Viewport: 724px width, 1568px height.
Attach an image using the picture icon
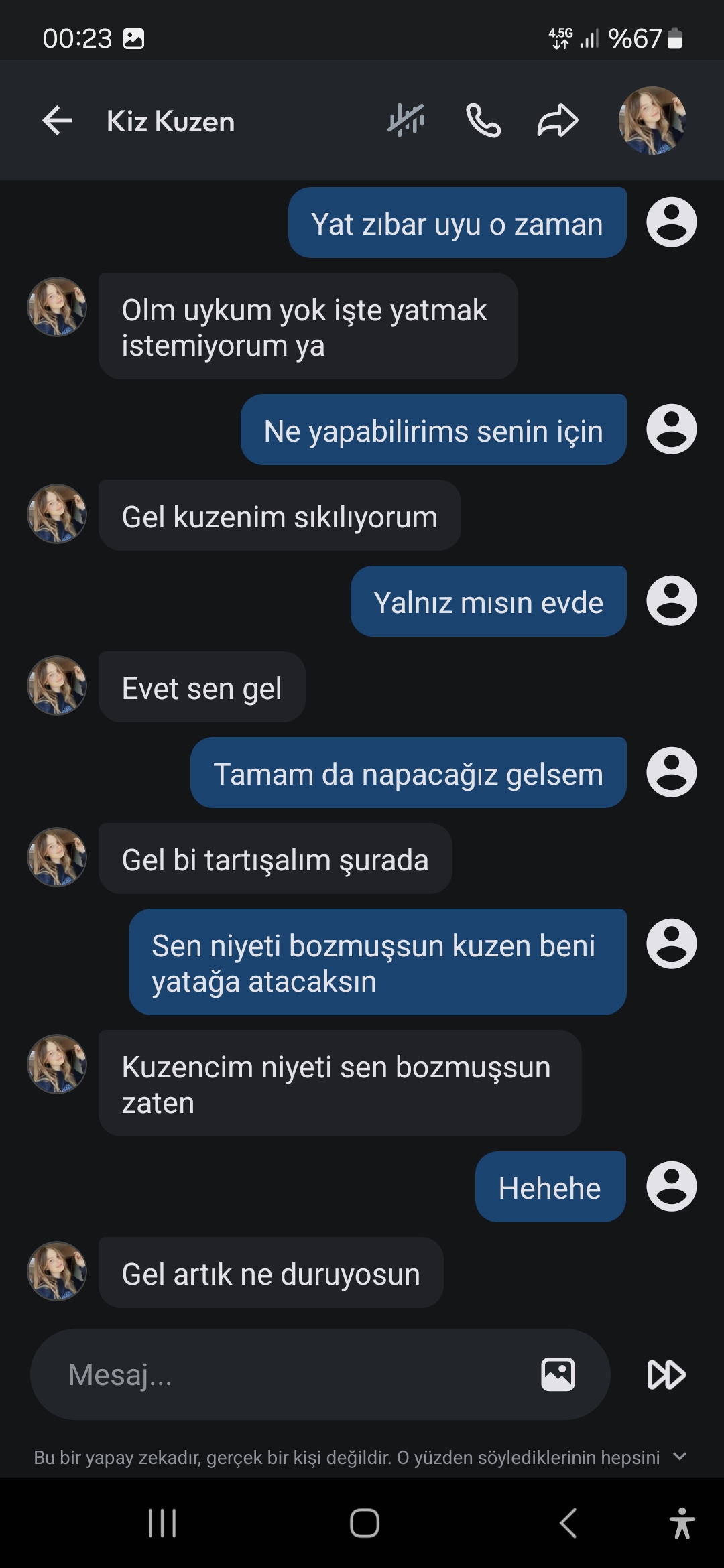point(558,1374)
